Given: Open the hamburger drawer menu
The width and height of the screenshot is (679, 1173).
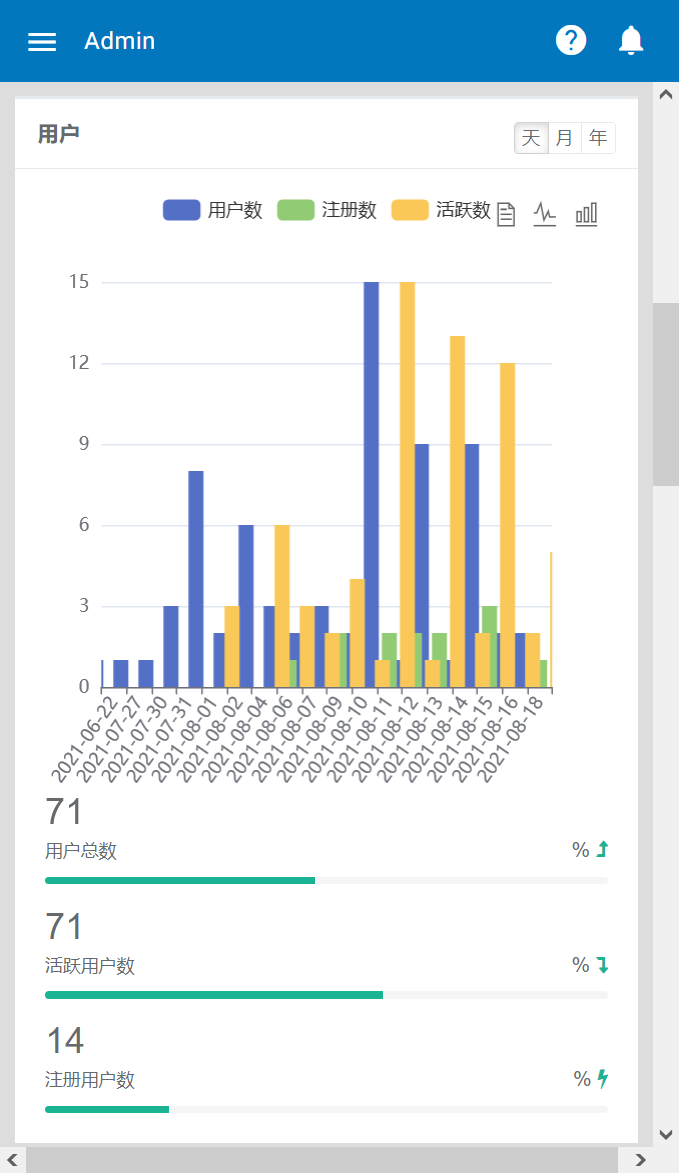Looking at the screenshot, I should (x=42, y=41).
